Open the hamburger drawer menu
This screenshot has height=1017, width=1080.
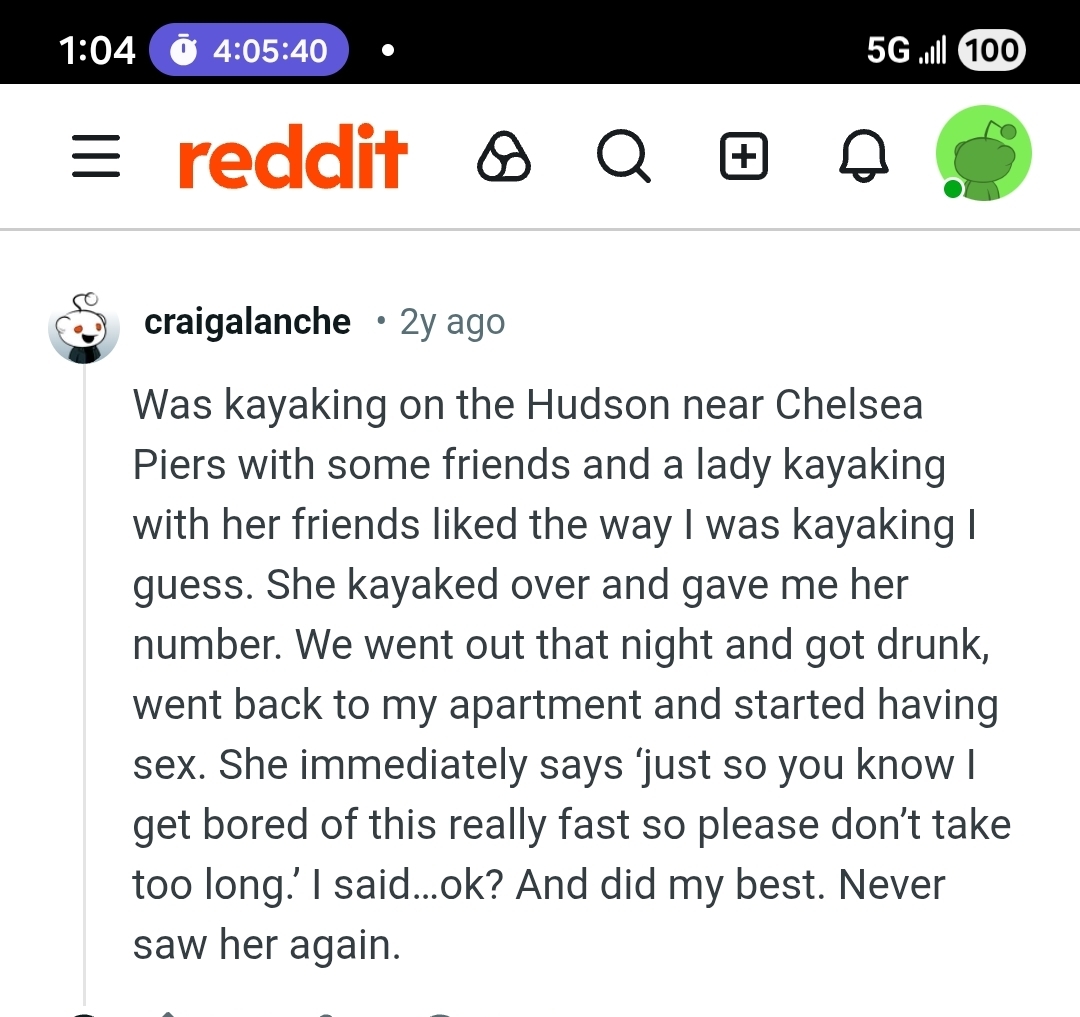(x=96, y=157)
